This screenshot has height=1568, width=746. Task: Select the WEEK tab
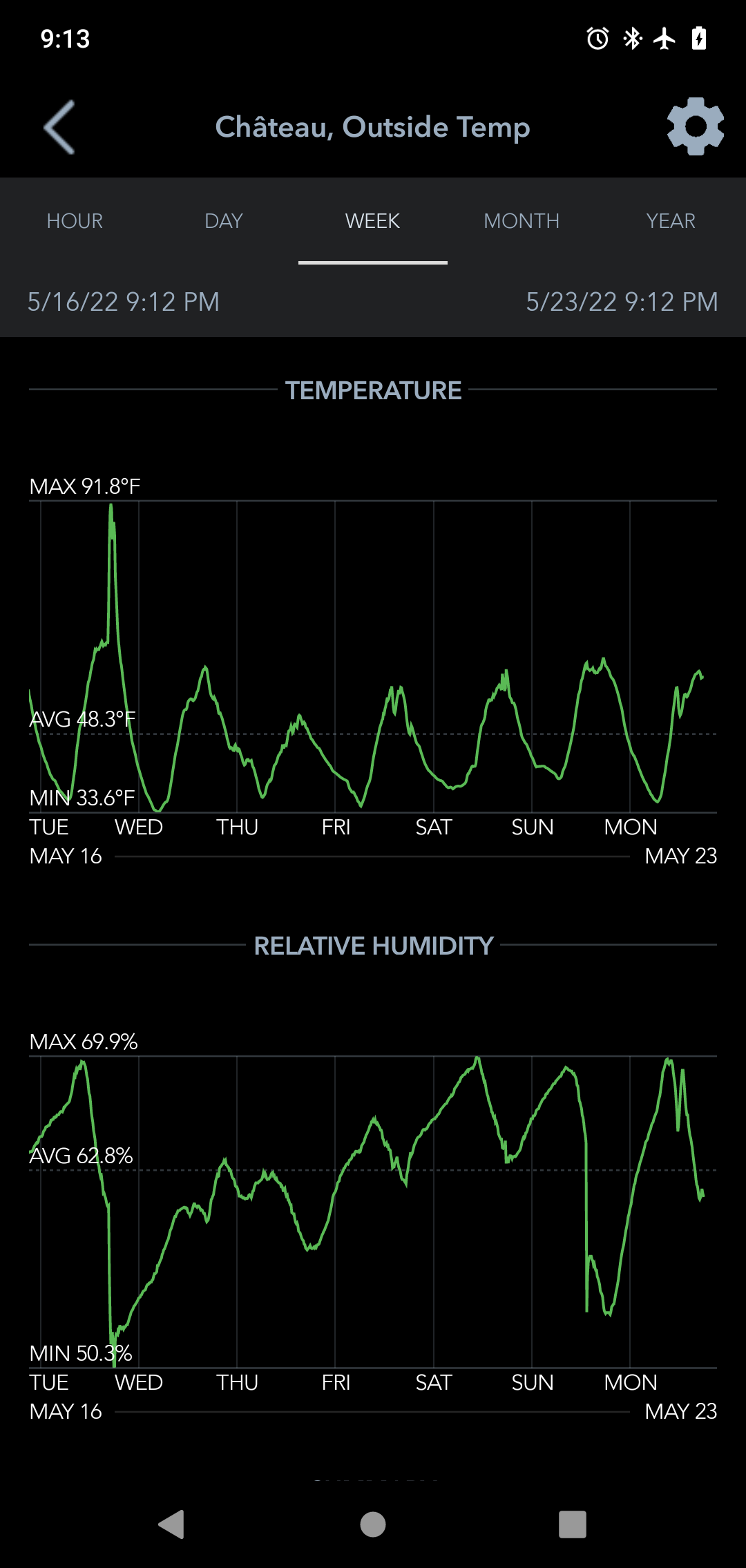click(373, 221)
